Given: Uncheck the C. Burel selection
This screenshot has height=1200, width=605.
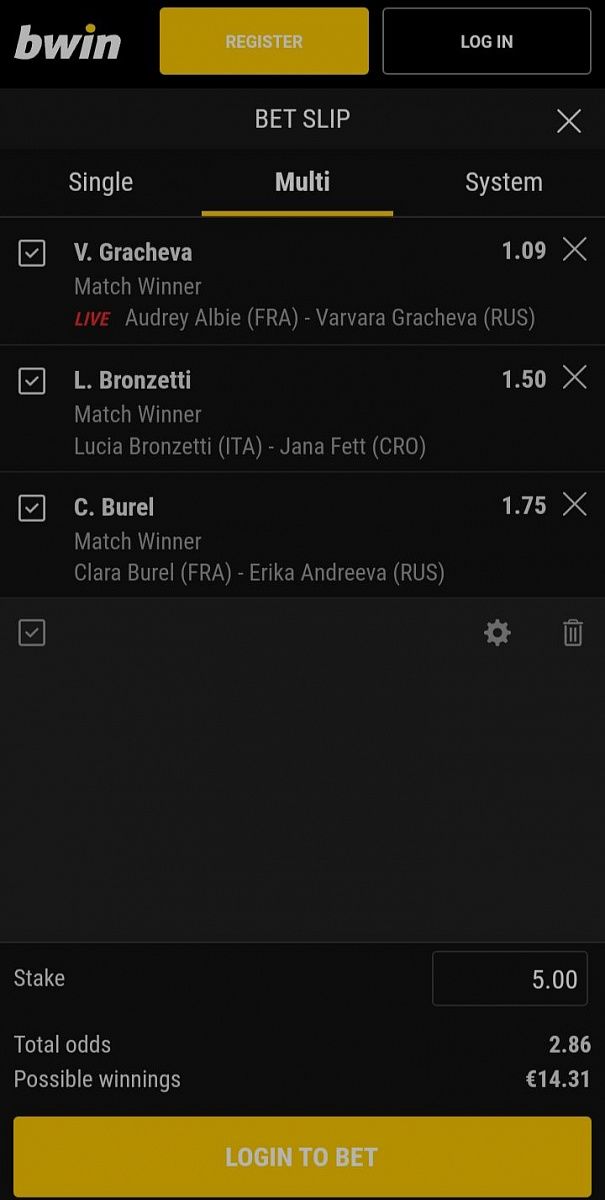Looking at the screenshot, I should 32,508.
